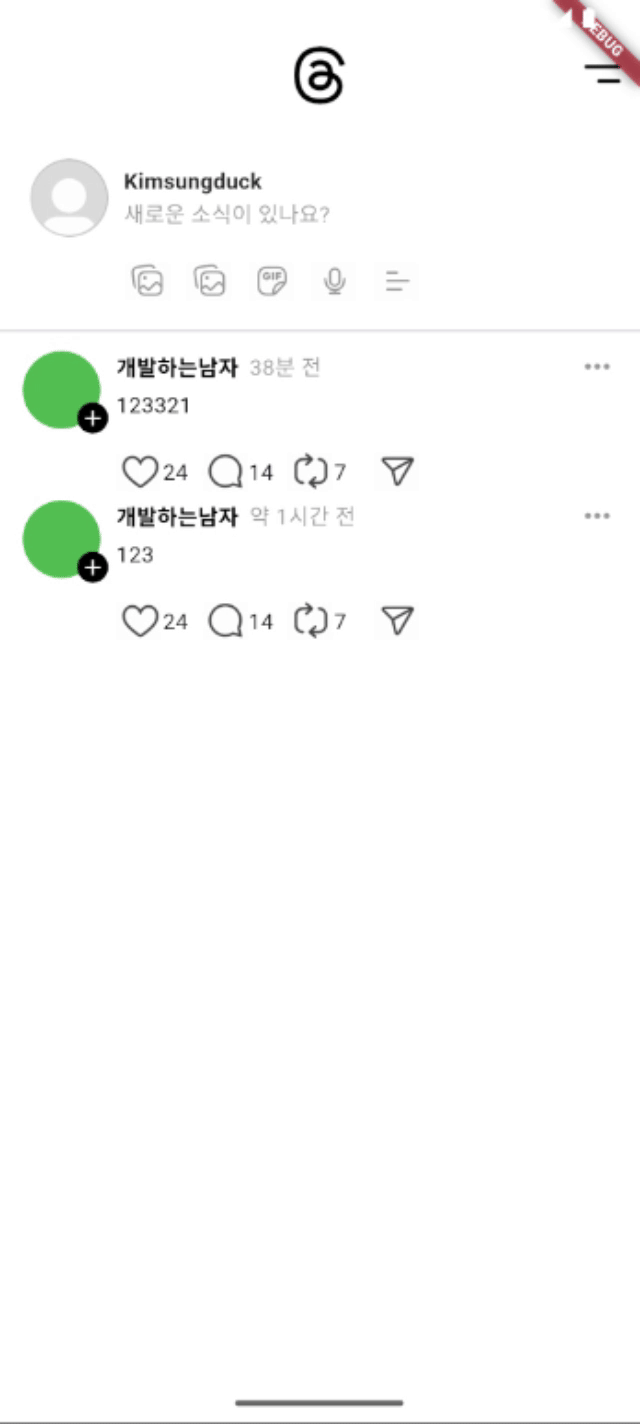Share the '123321' post via paper plane
Screen dimensions: 640x1424
[x=398, y=472]
